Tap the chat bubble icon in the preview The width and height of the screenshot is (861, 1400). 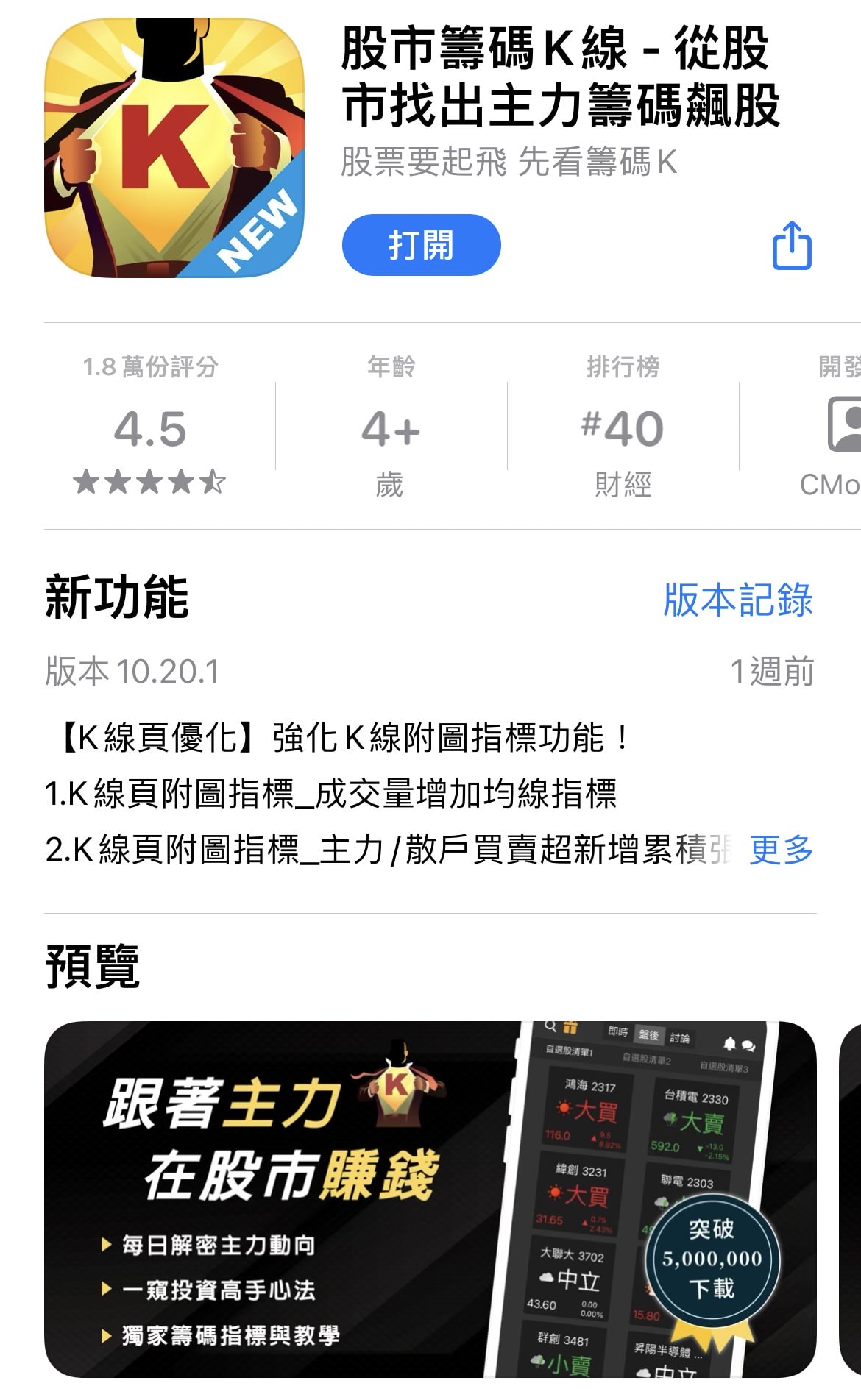749,1045
